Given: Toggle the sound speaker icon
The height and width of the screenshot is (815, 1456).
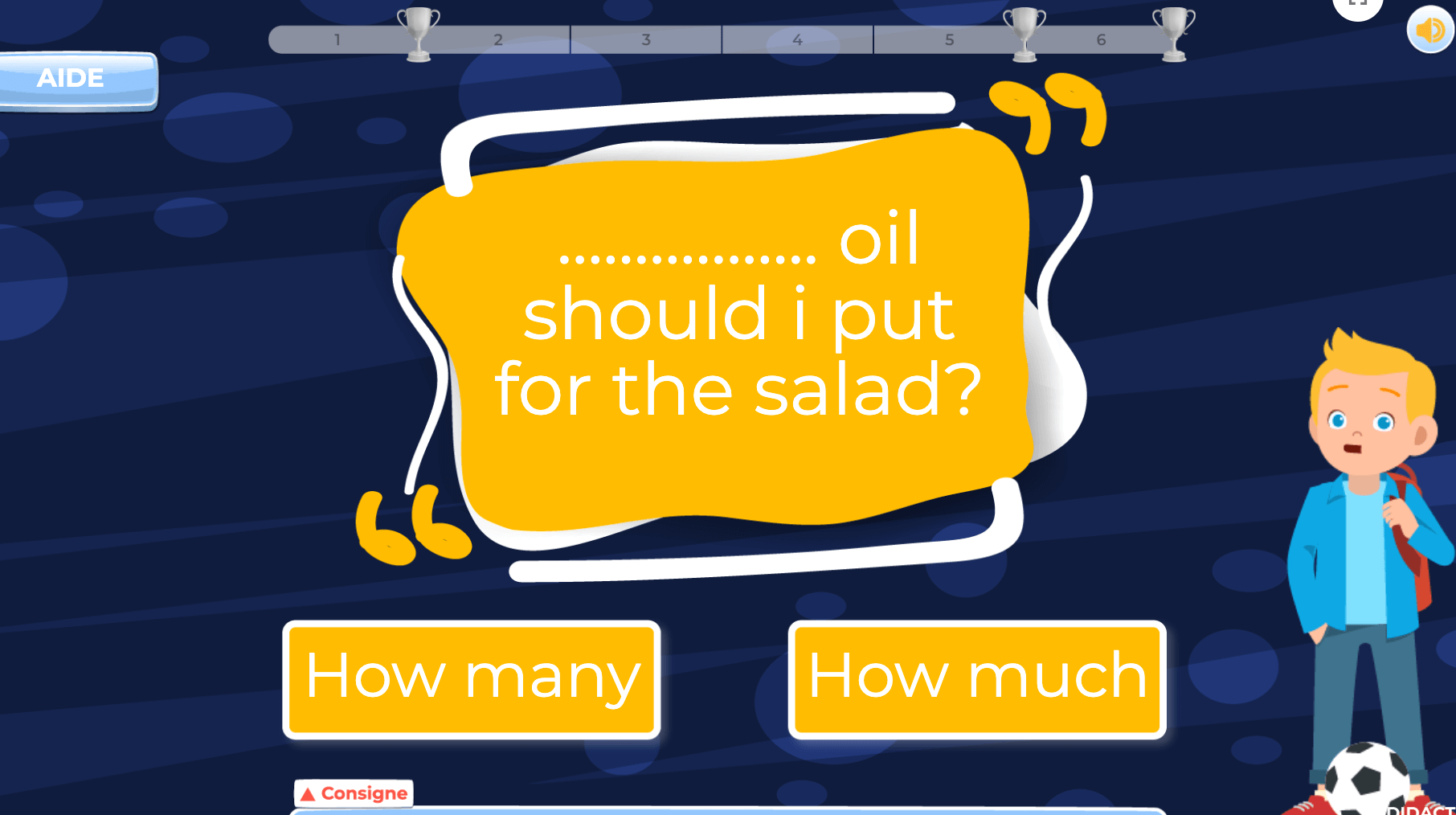Looking at the screenshot, I should point(1430,31).
